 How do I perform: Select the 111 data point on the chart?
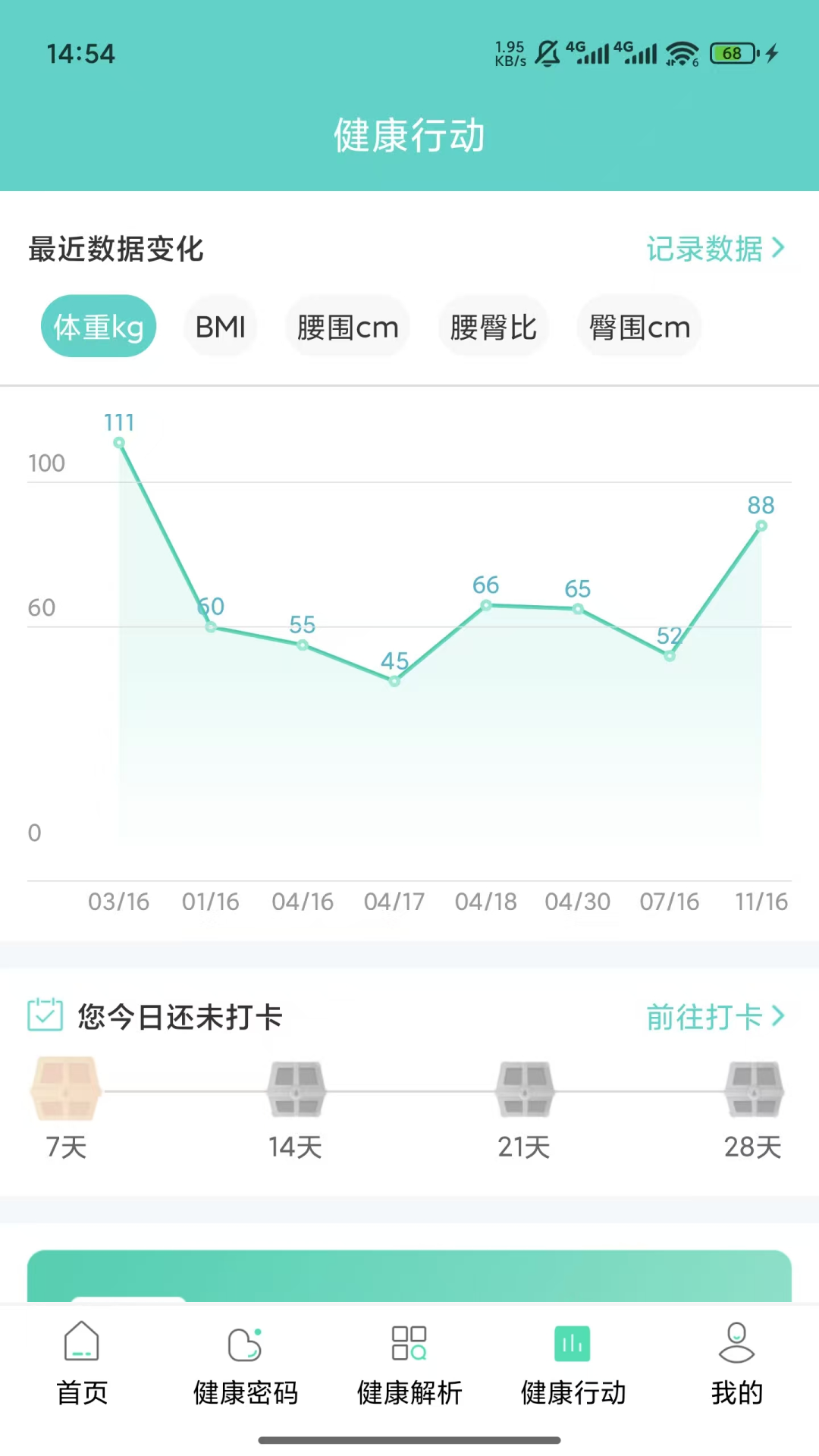tap(119, 442)
